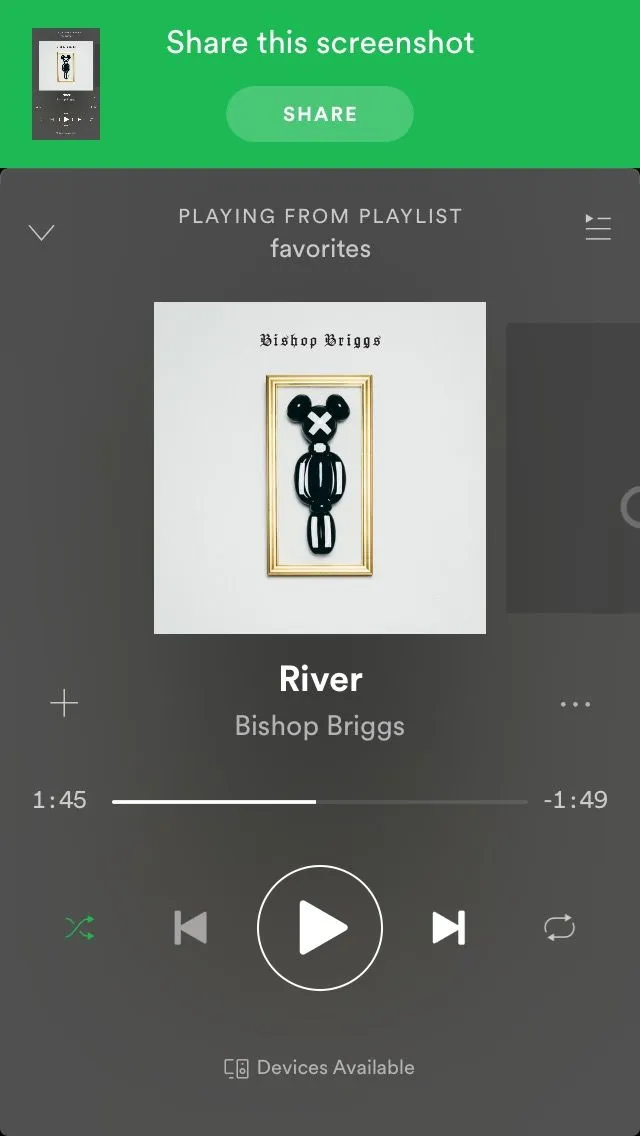Share this screenshot with the SHARE button
Viewport: 640px width, 1136px height.
(320, 114)
